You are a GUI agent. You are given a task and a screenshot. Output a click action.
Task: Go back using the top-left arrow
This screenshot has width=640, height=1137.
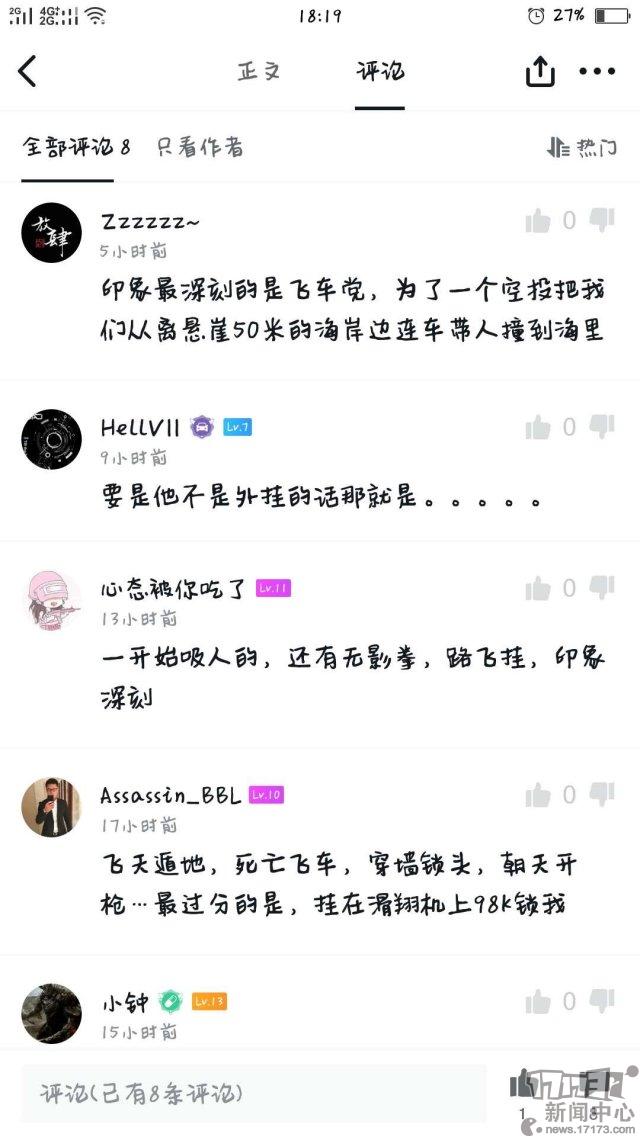(x=28, y=72)
